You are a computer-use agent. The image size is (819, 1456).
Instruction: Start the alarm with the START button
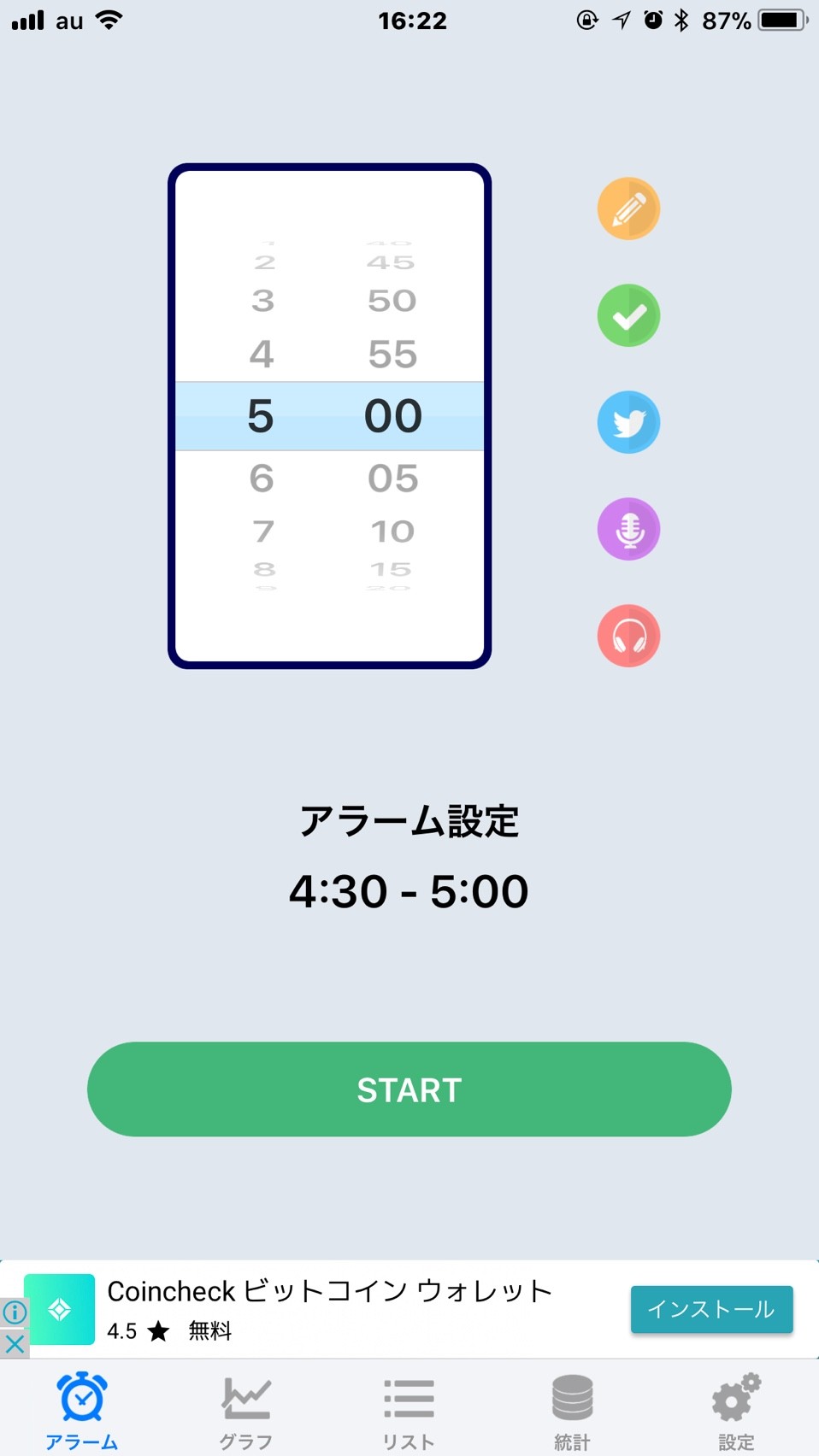[x=409, y=1089]
